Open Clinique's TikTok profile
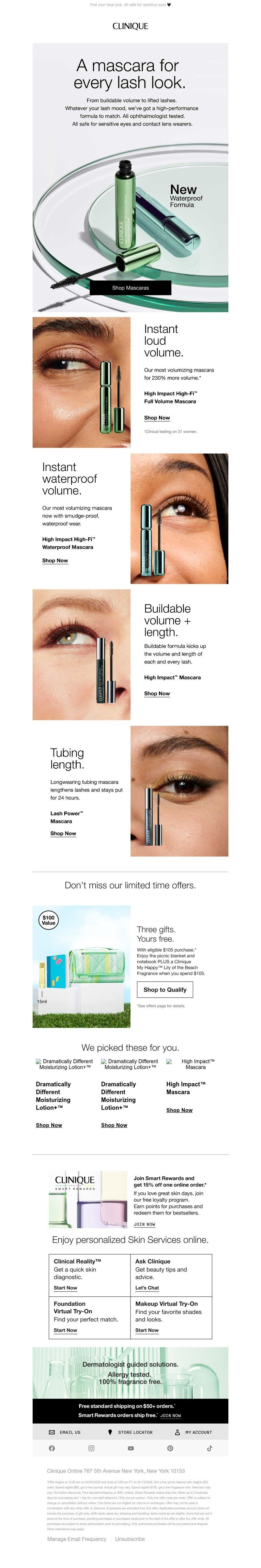This screenshot has height=1568, width=261. 209,1449
